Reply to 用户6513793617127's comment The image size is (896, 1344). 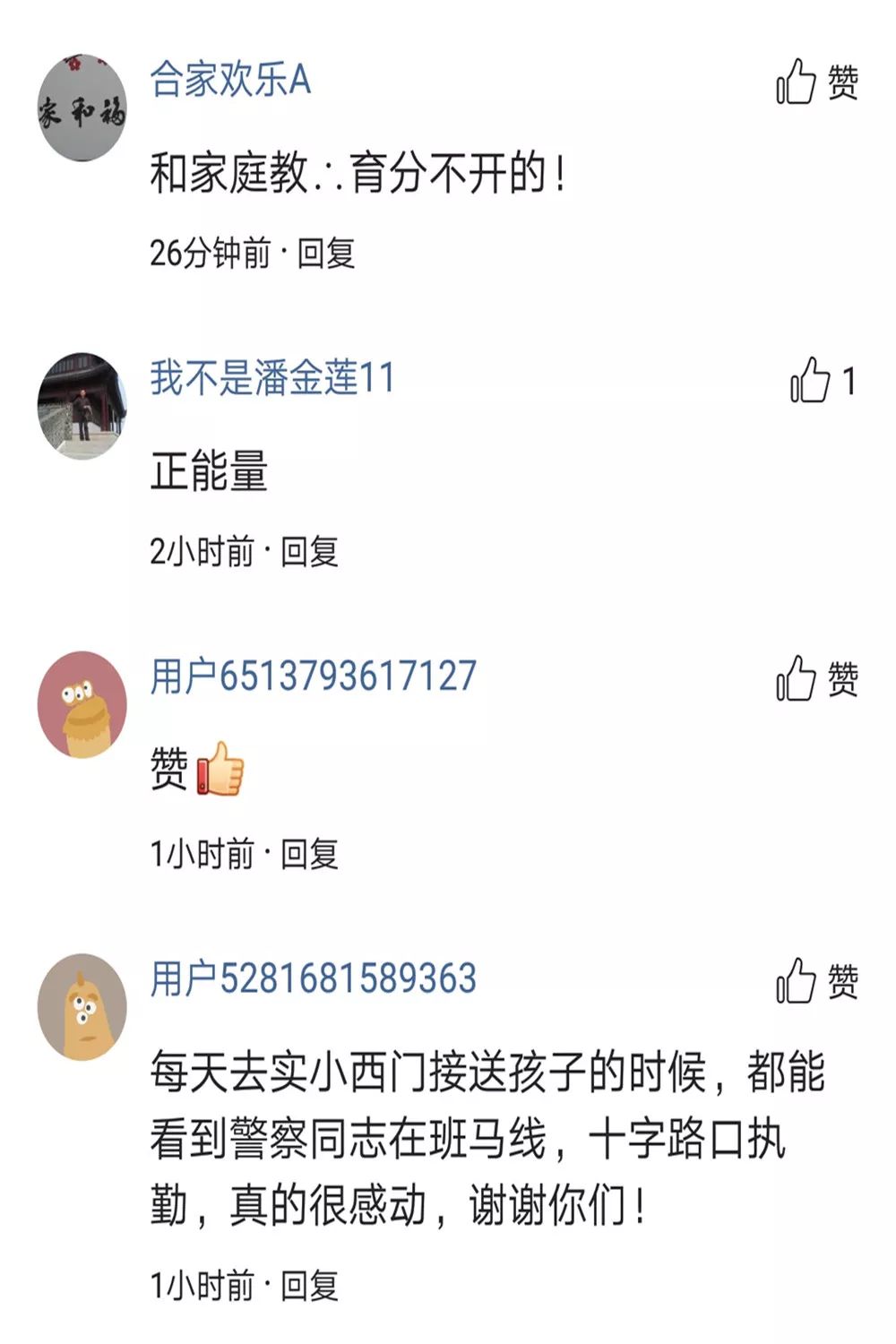[309, 854]
